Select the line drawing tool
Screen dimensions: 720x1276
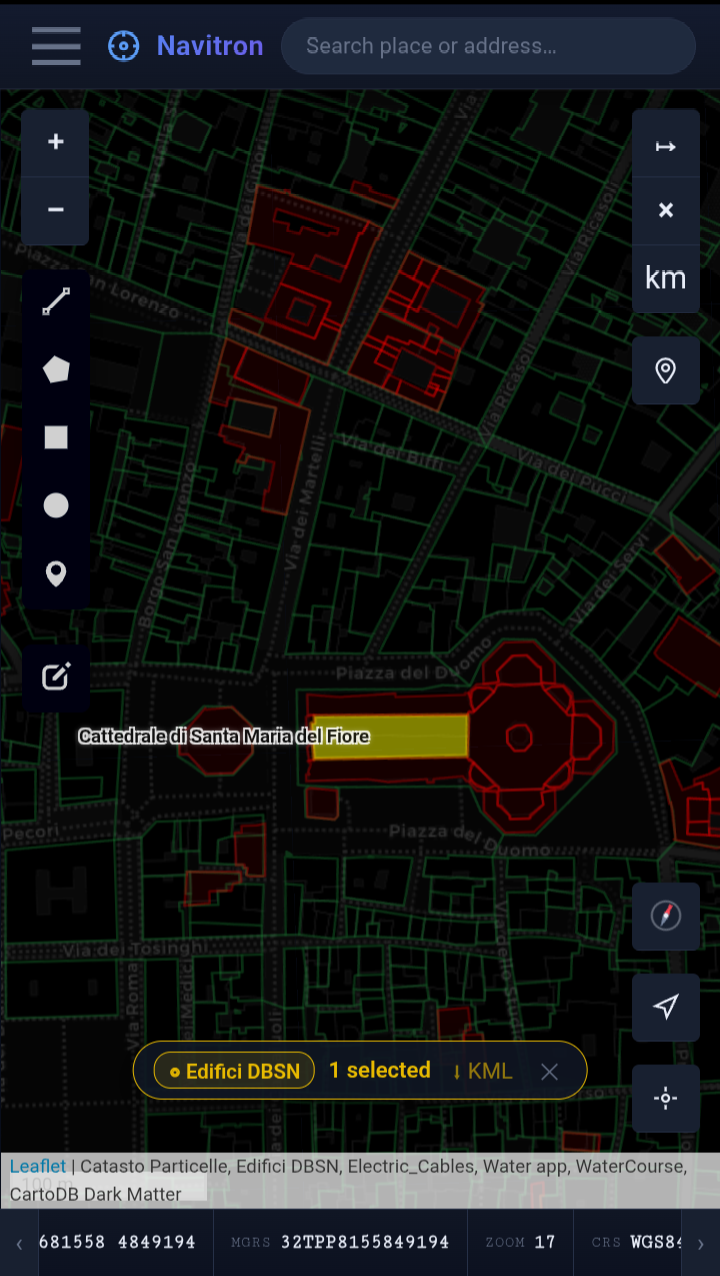tap(56, 302)
